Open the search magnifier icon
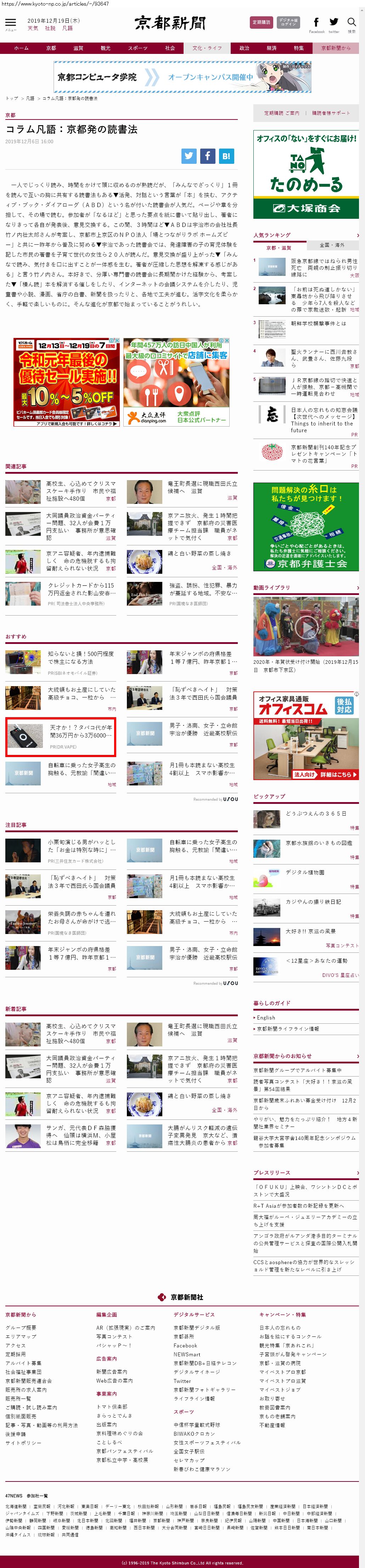The width and height of the screenshot is (365, 1568). (x=351, y=23)
